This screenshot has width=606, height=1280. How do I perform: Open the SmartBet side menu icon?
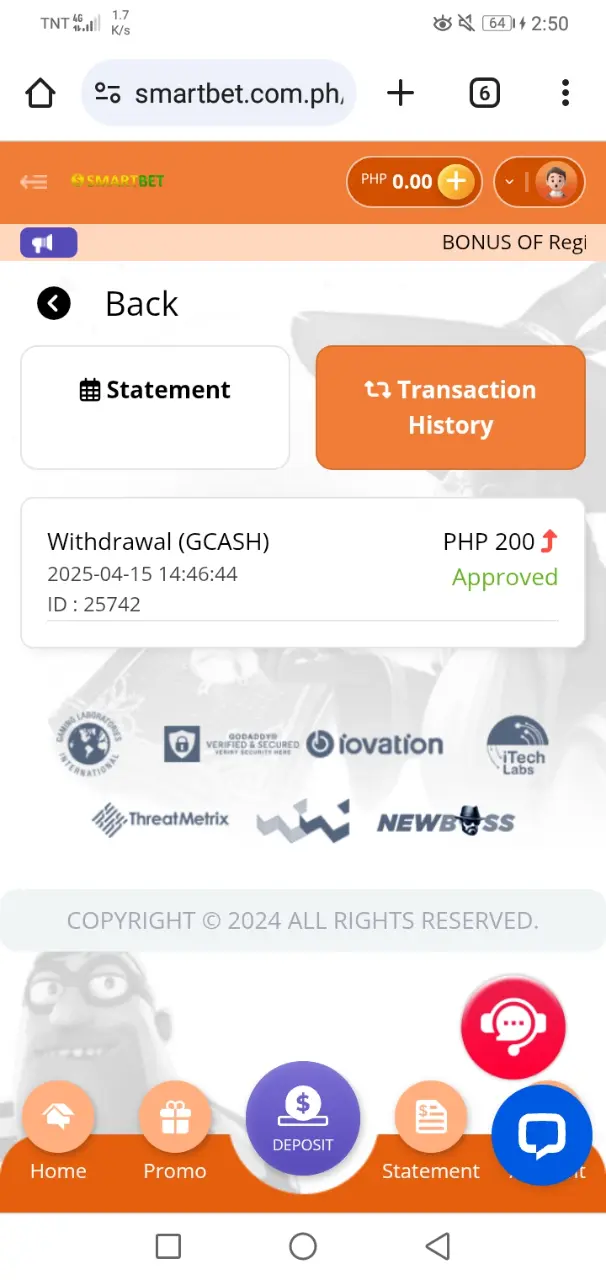(34, 181)
